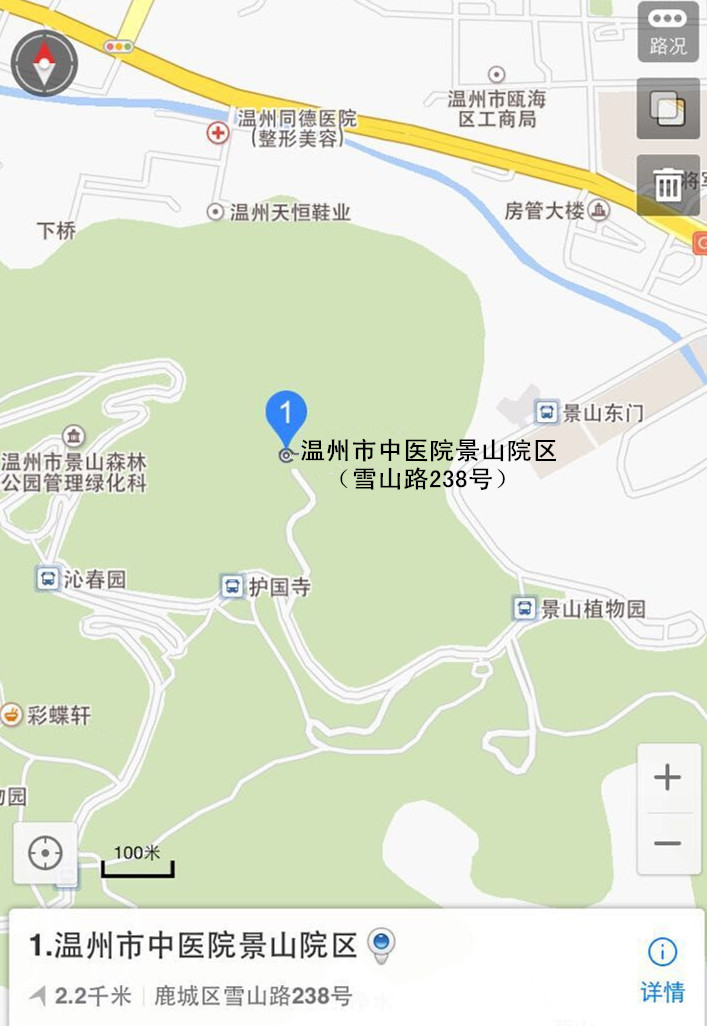This screenshot has width=707, height=1026.
Task: Select the 景山东门 bus stop on map
Action: coord(546,412)
